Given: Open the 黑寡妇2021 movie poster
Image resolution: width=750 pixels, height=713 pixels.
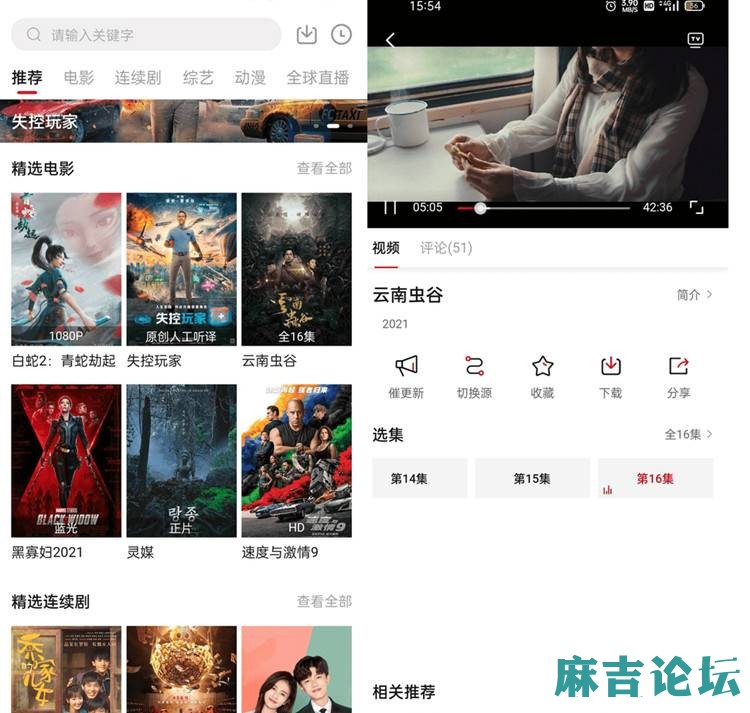Looking at the screenshot, I should (66, 461).
